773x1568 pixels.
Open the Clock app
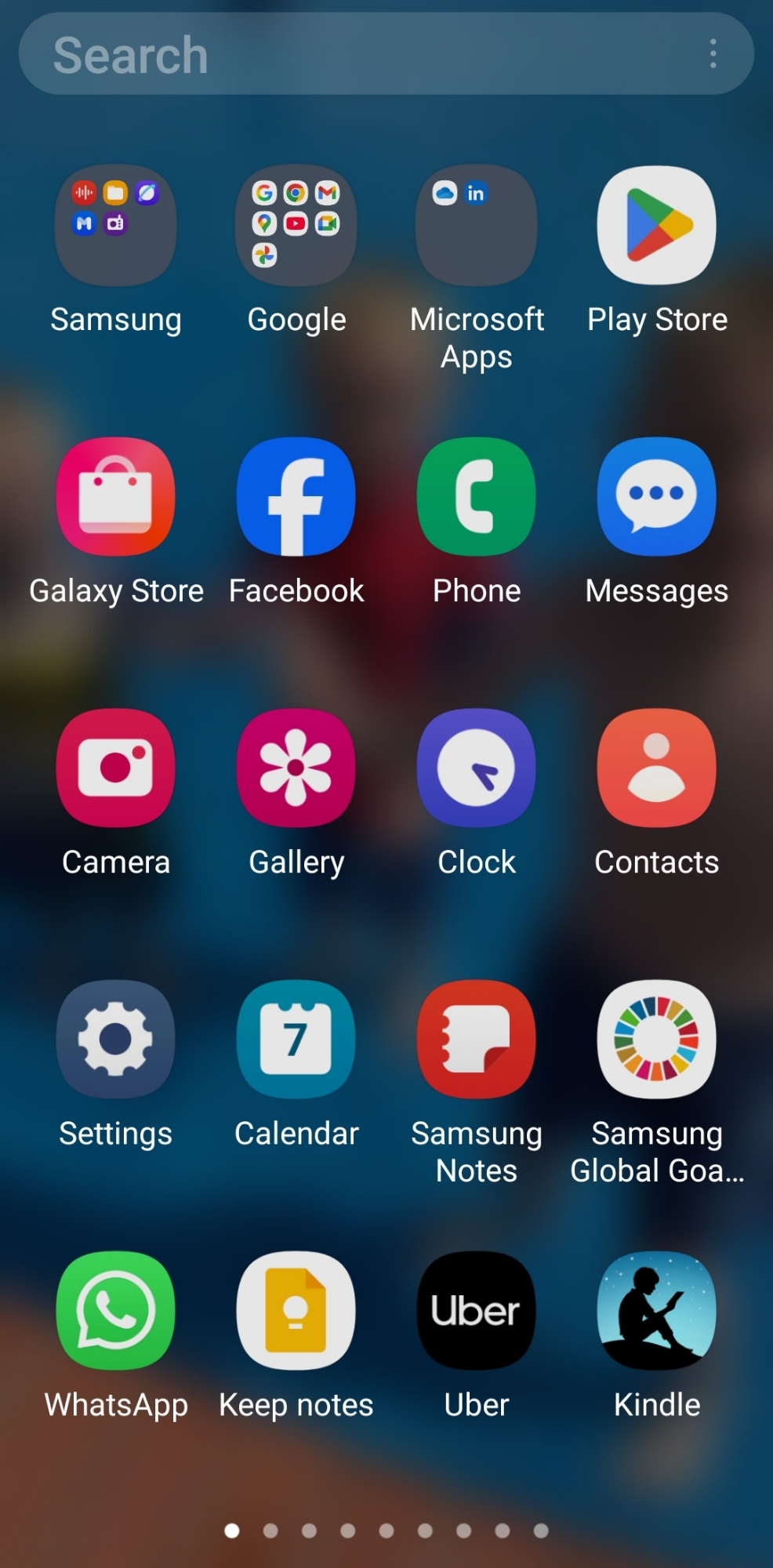pyautogui.click(x=477, y=768)
